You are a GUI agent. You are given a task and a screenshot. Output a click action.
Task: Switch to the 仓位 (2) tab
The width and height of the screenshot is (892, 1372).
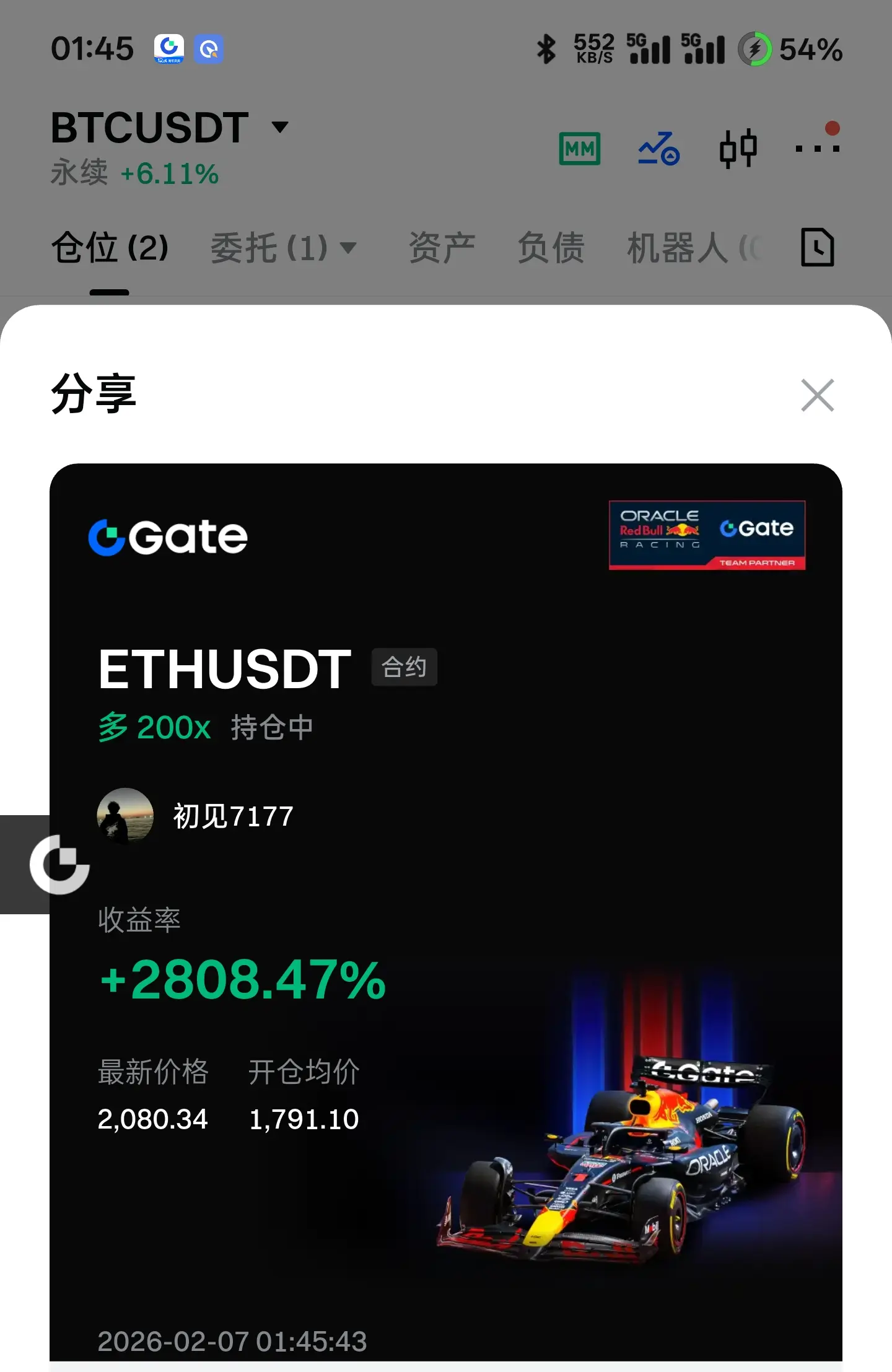(110, 248)
